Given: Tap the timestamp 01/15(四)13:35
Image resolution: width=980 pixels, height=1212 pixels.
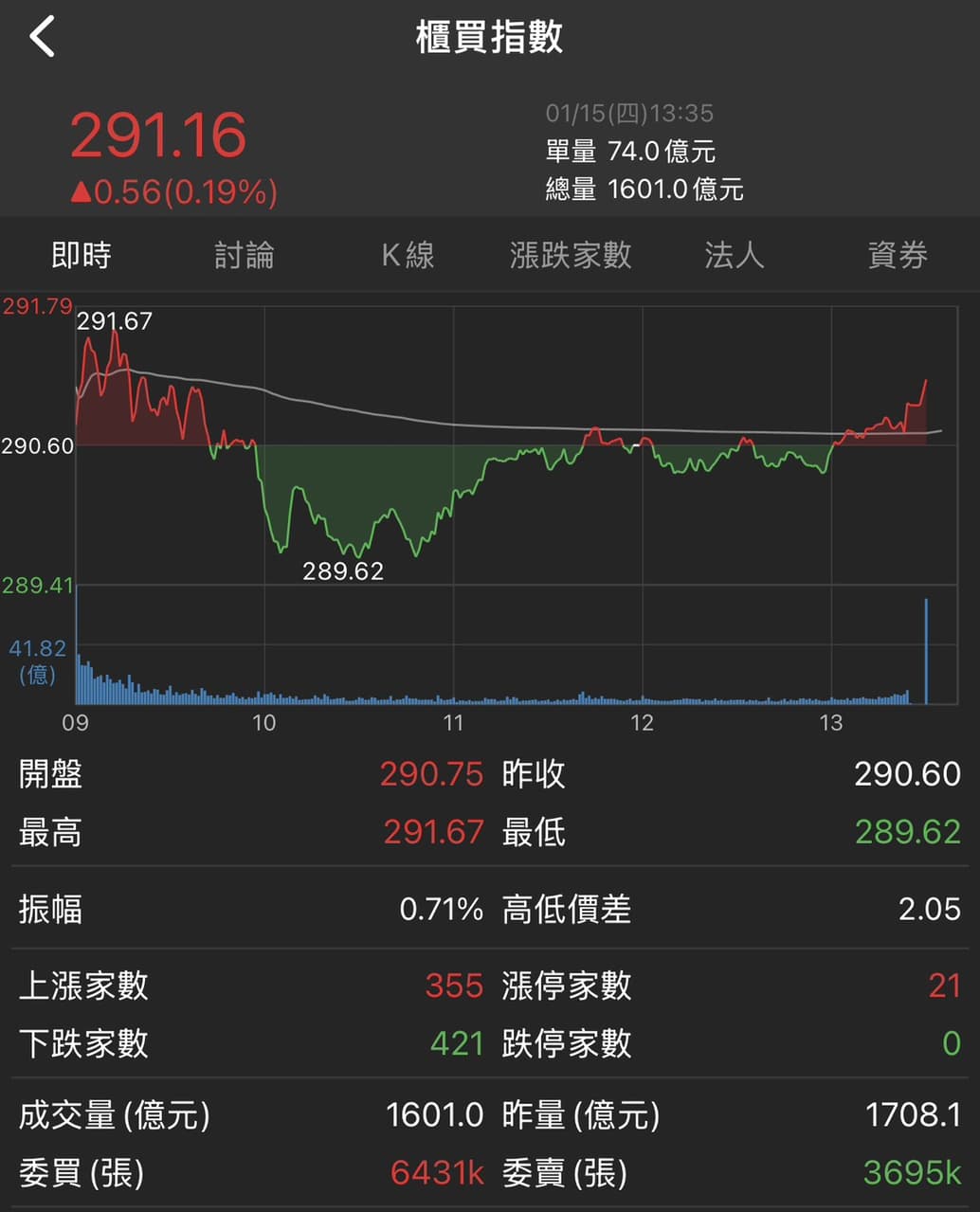Looking at the screenshot, I should (626, 115).
